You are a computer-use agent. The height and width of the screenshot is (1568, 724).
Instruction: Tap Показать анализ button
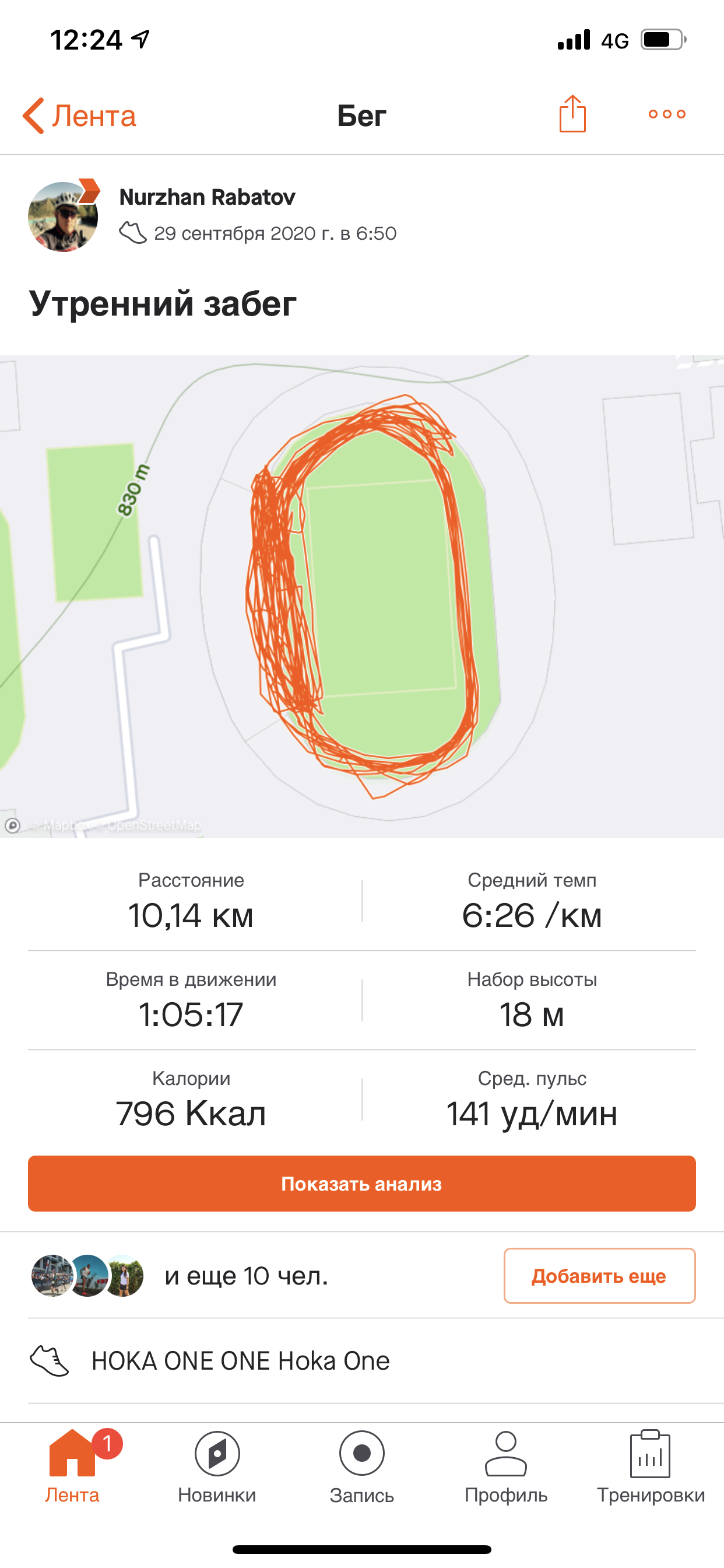[362, 1184]
